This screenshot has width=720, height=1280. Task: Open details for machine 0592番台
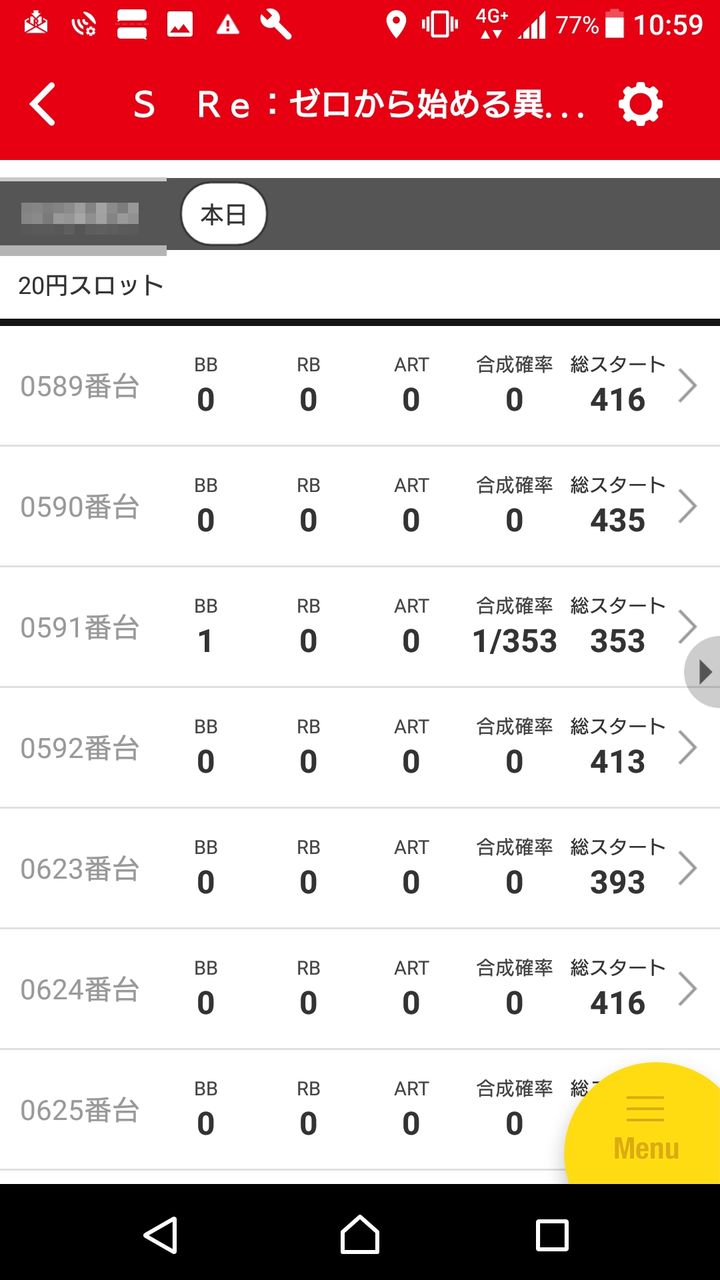tap(360, 748)
